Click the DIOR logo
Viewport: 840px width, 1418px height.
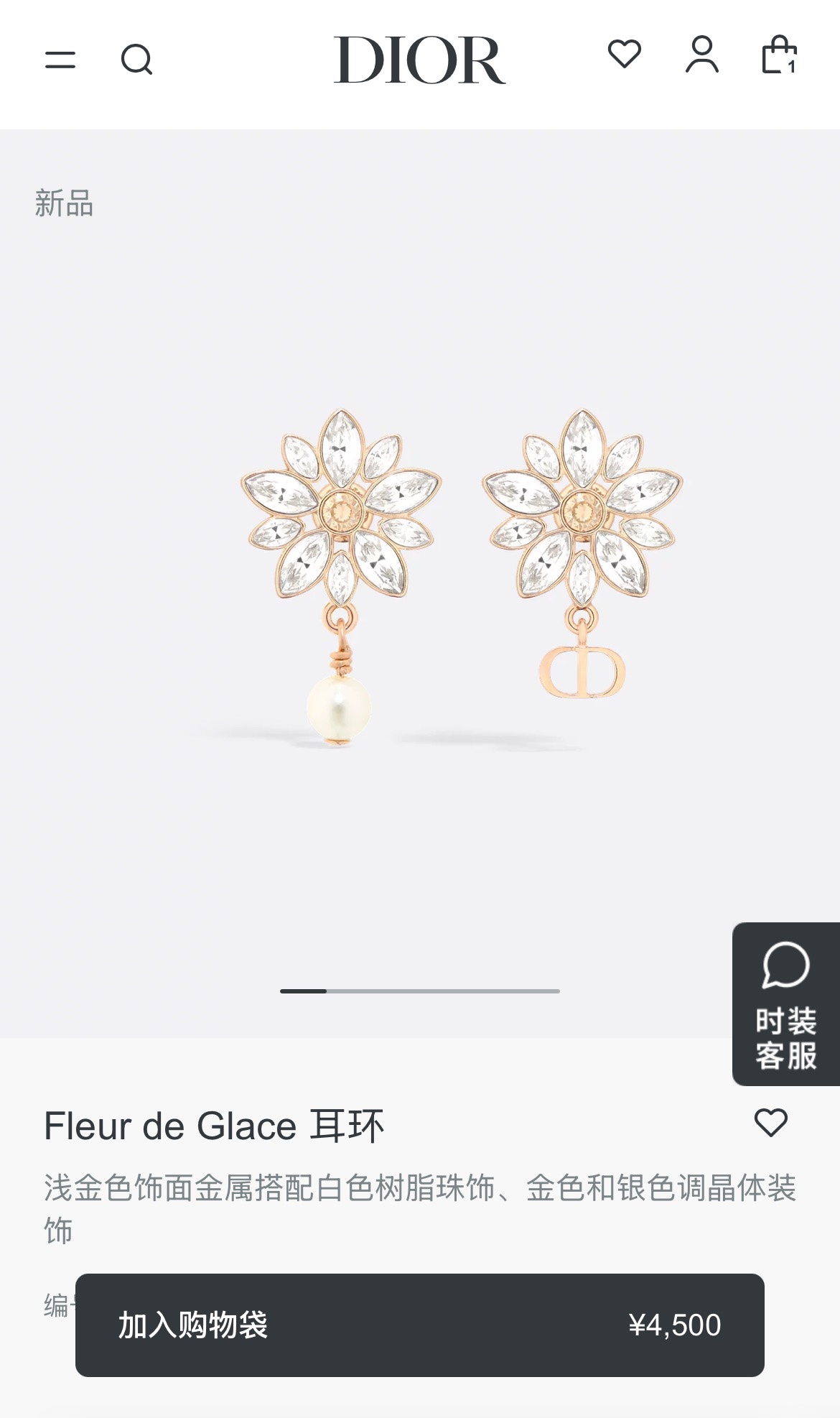point(419,60)
